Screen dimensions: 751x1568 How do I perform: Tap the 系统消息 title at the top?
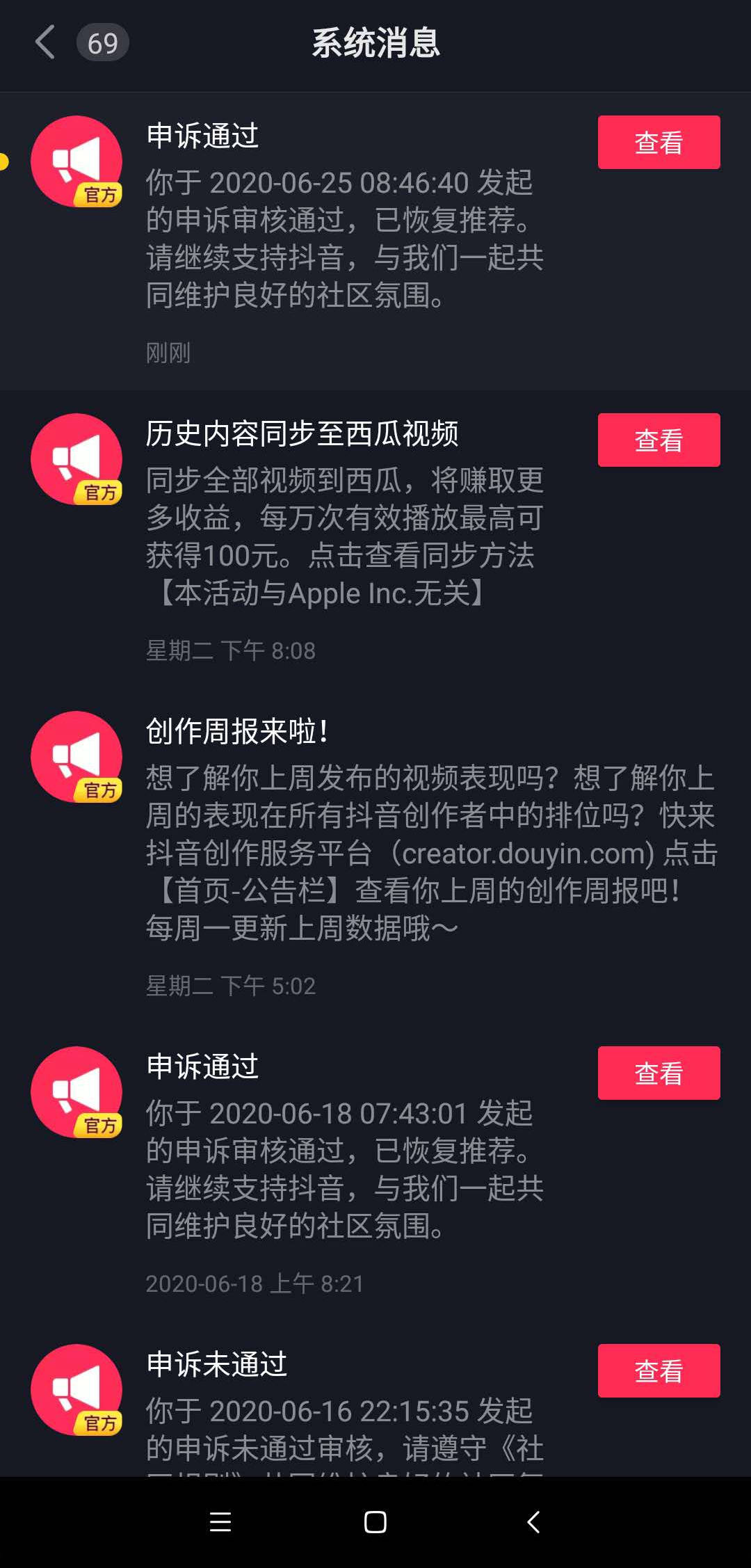tap(375, 43)
